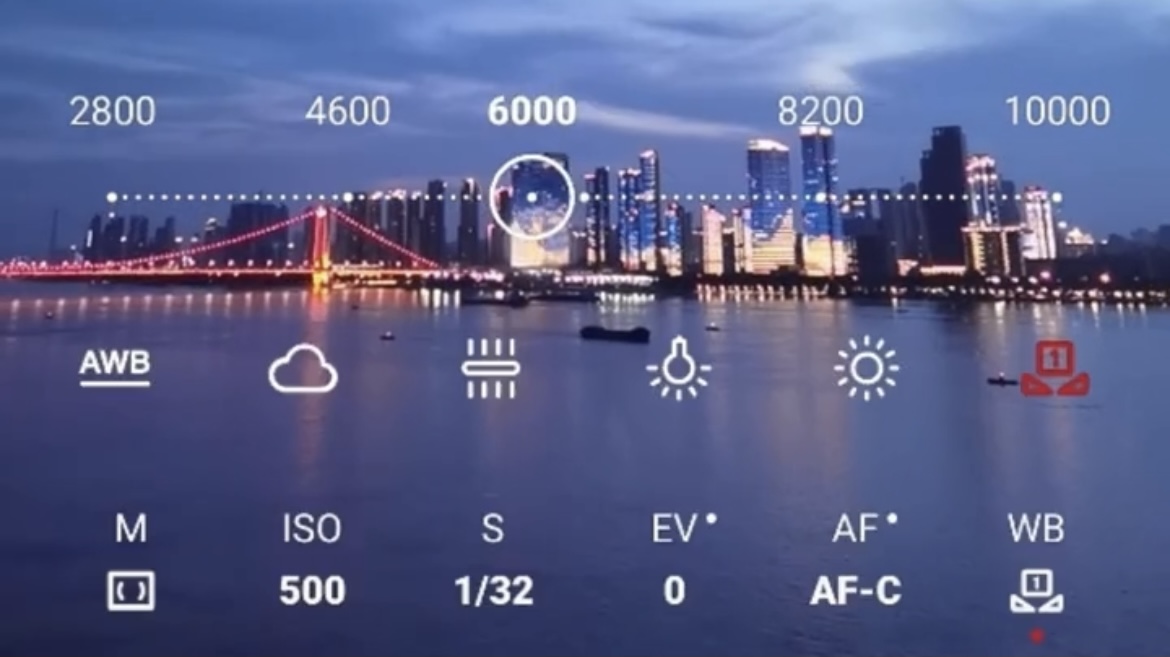Screen dimensions: 1170x657
Task: Pick the incandescent bulb white balance preset
Action: point(678,369)
